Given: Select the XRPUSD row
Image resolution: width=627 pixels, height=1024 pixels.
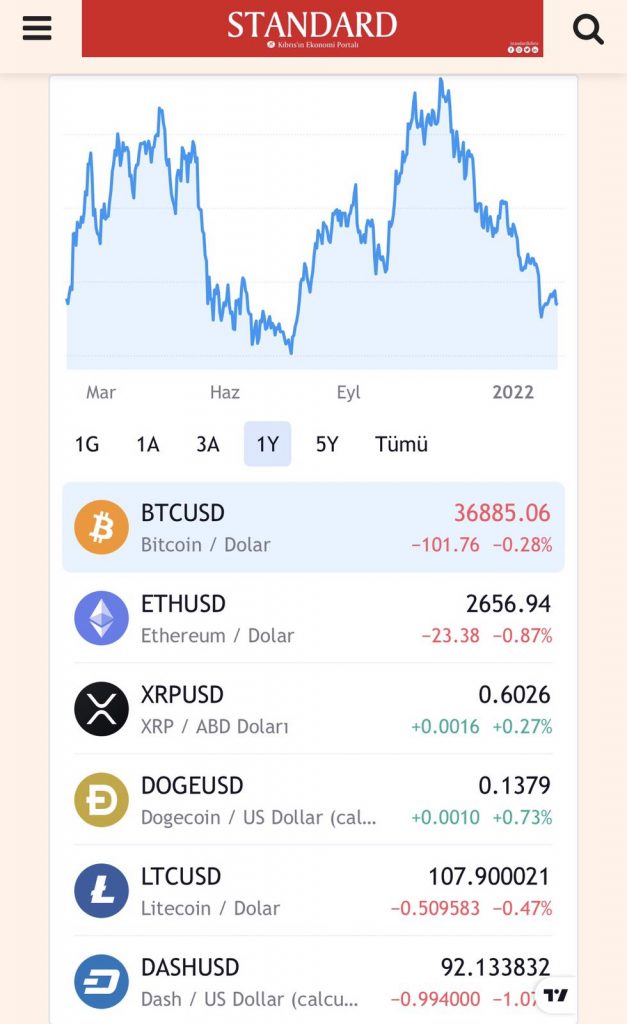Looking at the screenshot, I should (x=313, y=709).
